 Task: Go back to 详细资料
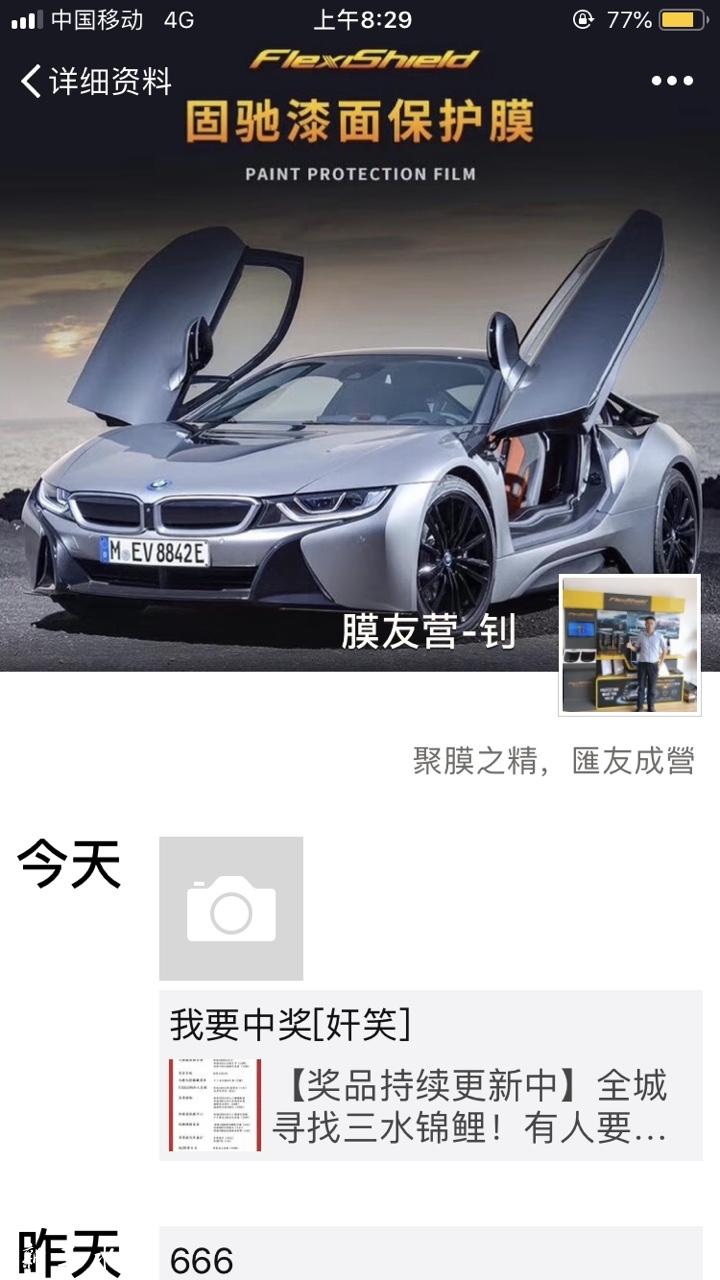[x=95, y=81]
